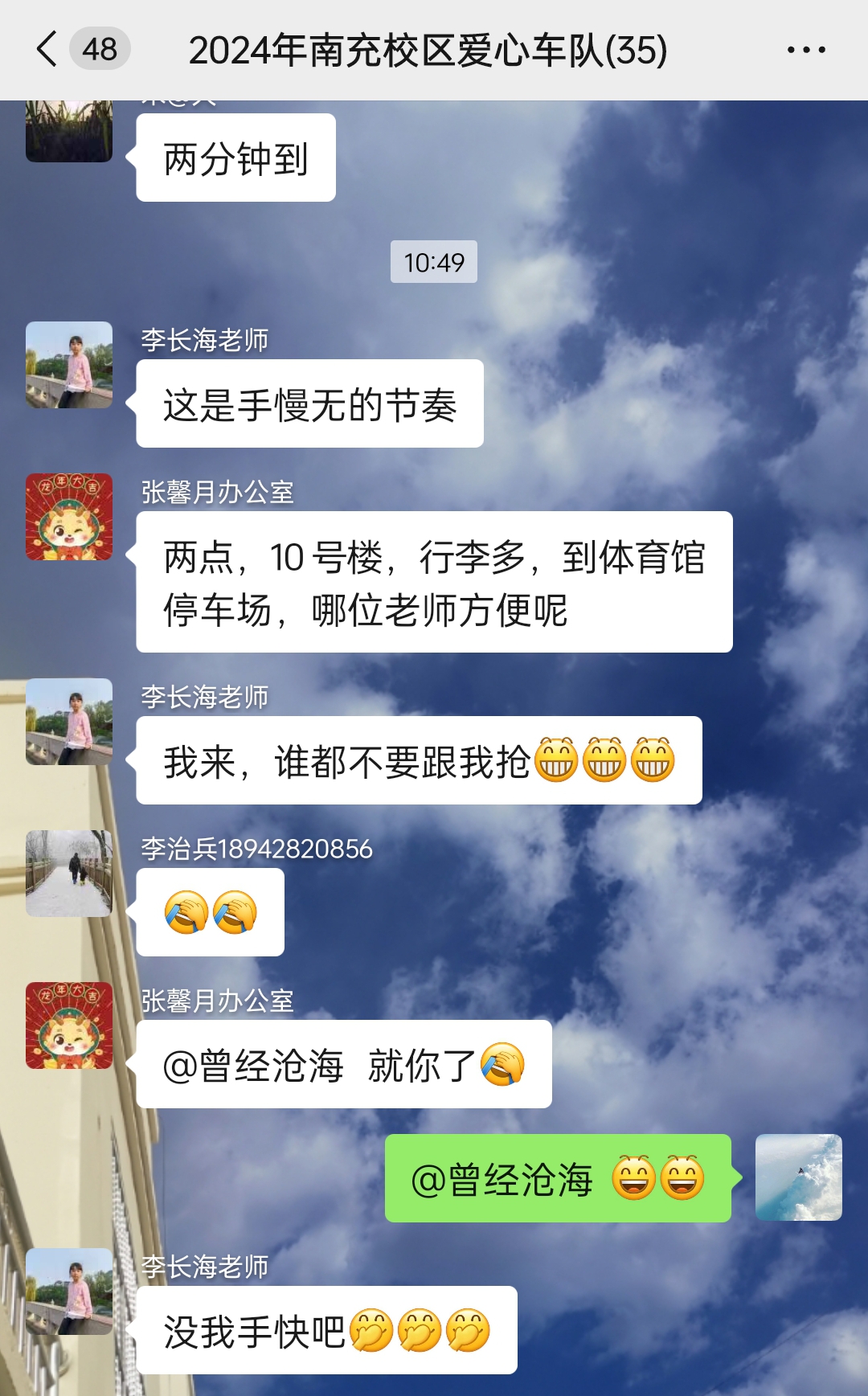Tap 李长海老师's avatar beside '我来，谁都不要跟我抢'
The image size is (868, 1396).
coord(69,722)
